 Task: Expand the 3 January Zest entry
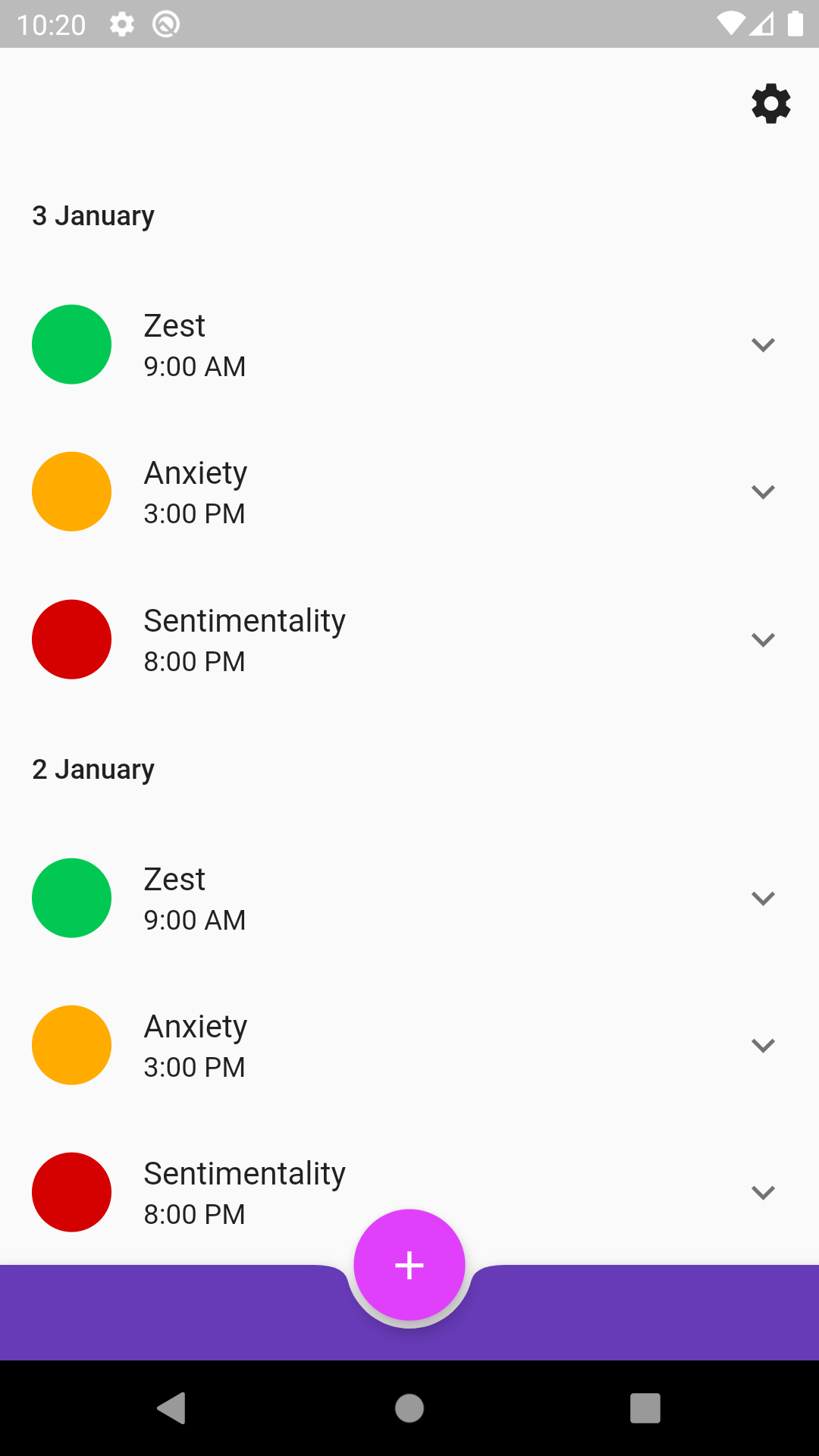763,345
